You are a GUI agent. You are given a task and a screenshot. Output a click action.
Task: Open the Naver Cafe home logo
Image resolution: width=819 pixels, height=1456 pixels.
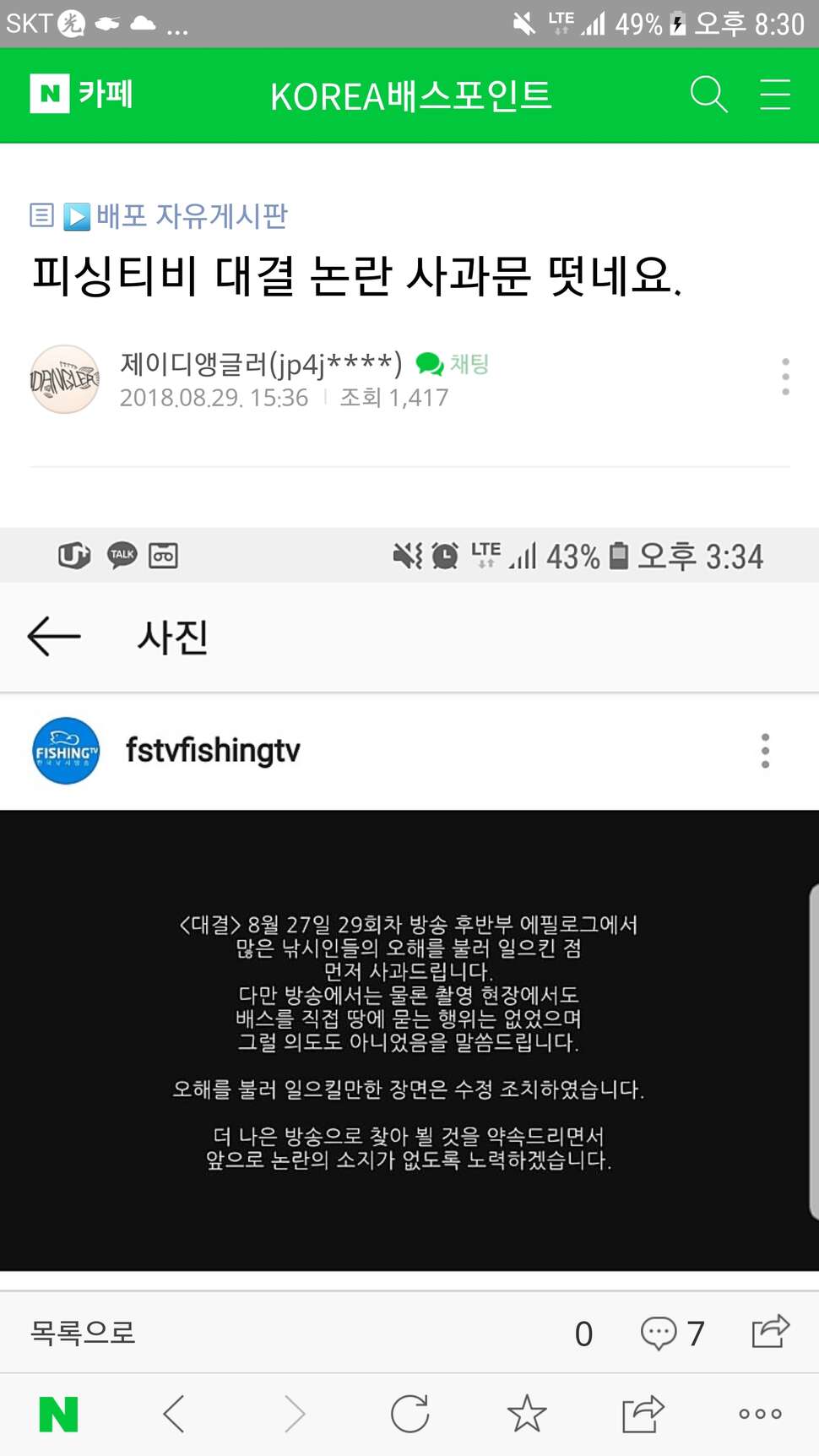pyautogui.click(x=81, y=94)
